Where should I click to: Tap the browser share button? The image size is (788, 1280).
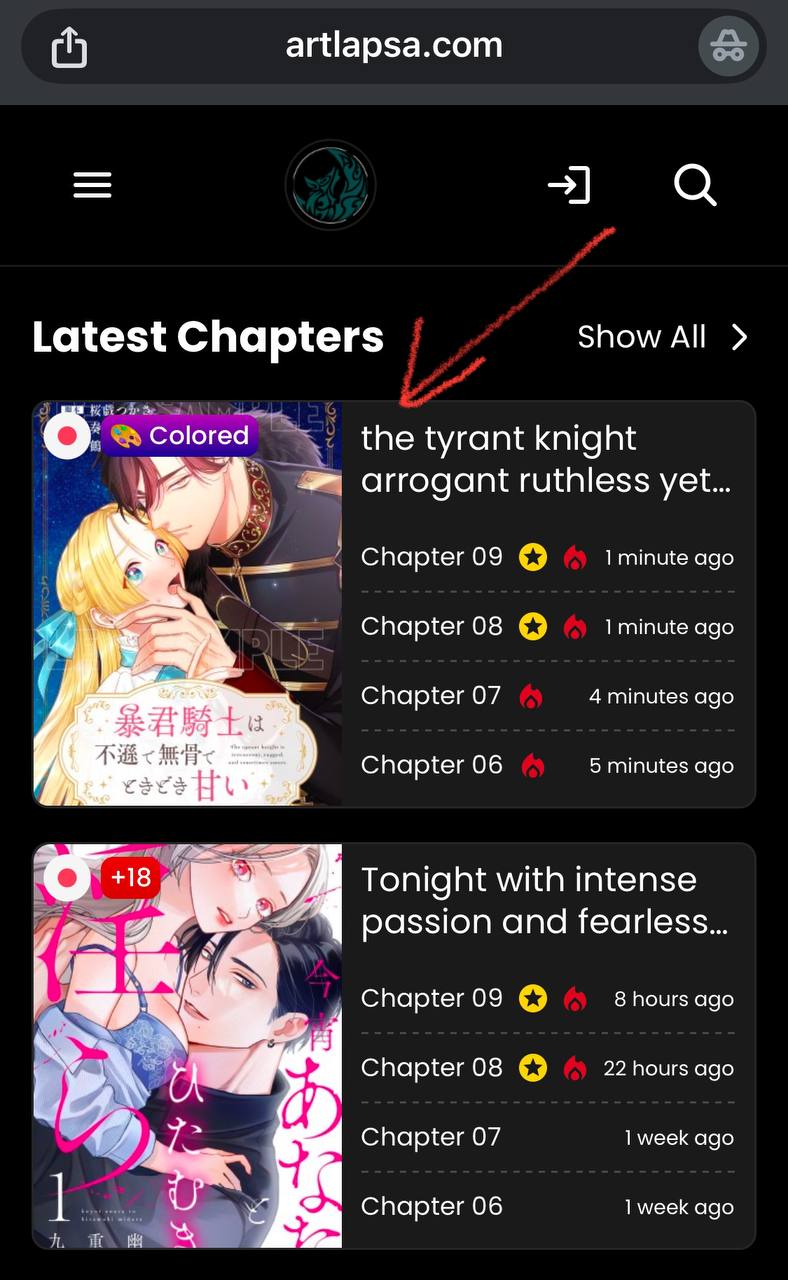[x=69, y=47]
